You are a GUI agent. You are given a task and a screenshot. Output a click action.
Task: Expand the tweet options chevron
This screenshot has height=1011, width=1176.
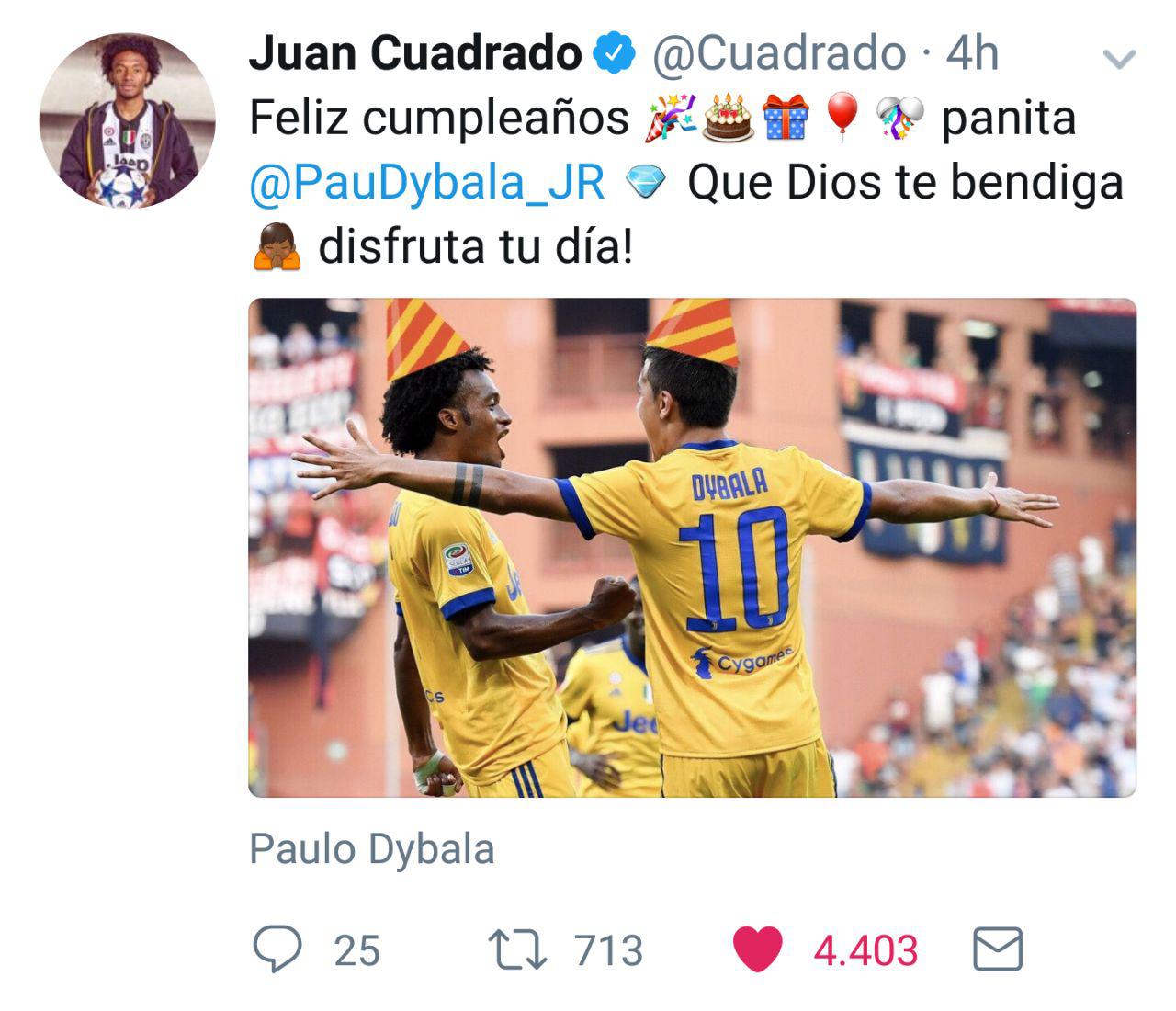1118,61
